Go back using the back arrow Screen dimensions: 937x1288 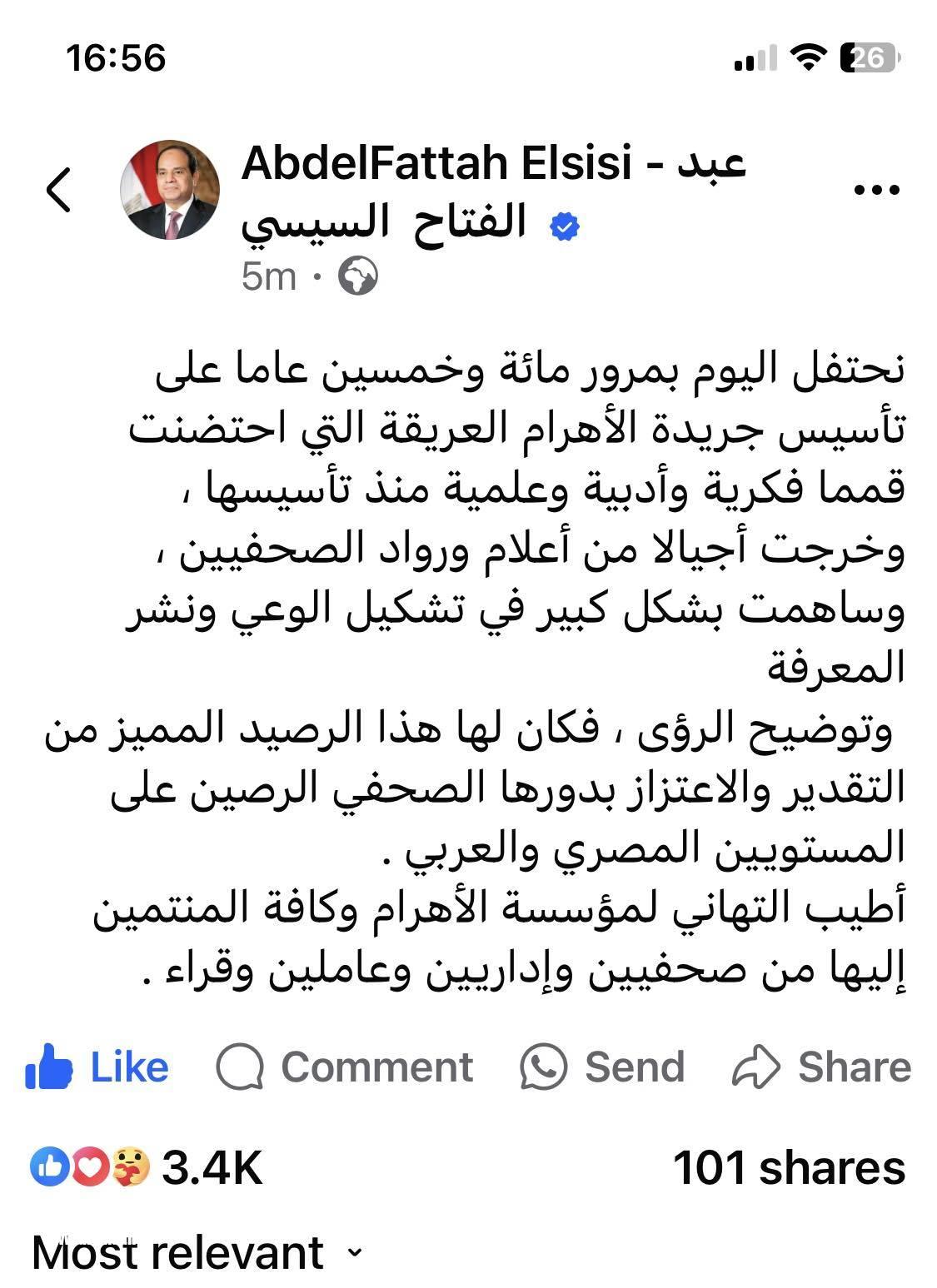tap(58, 190)
